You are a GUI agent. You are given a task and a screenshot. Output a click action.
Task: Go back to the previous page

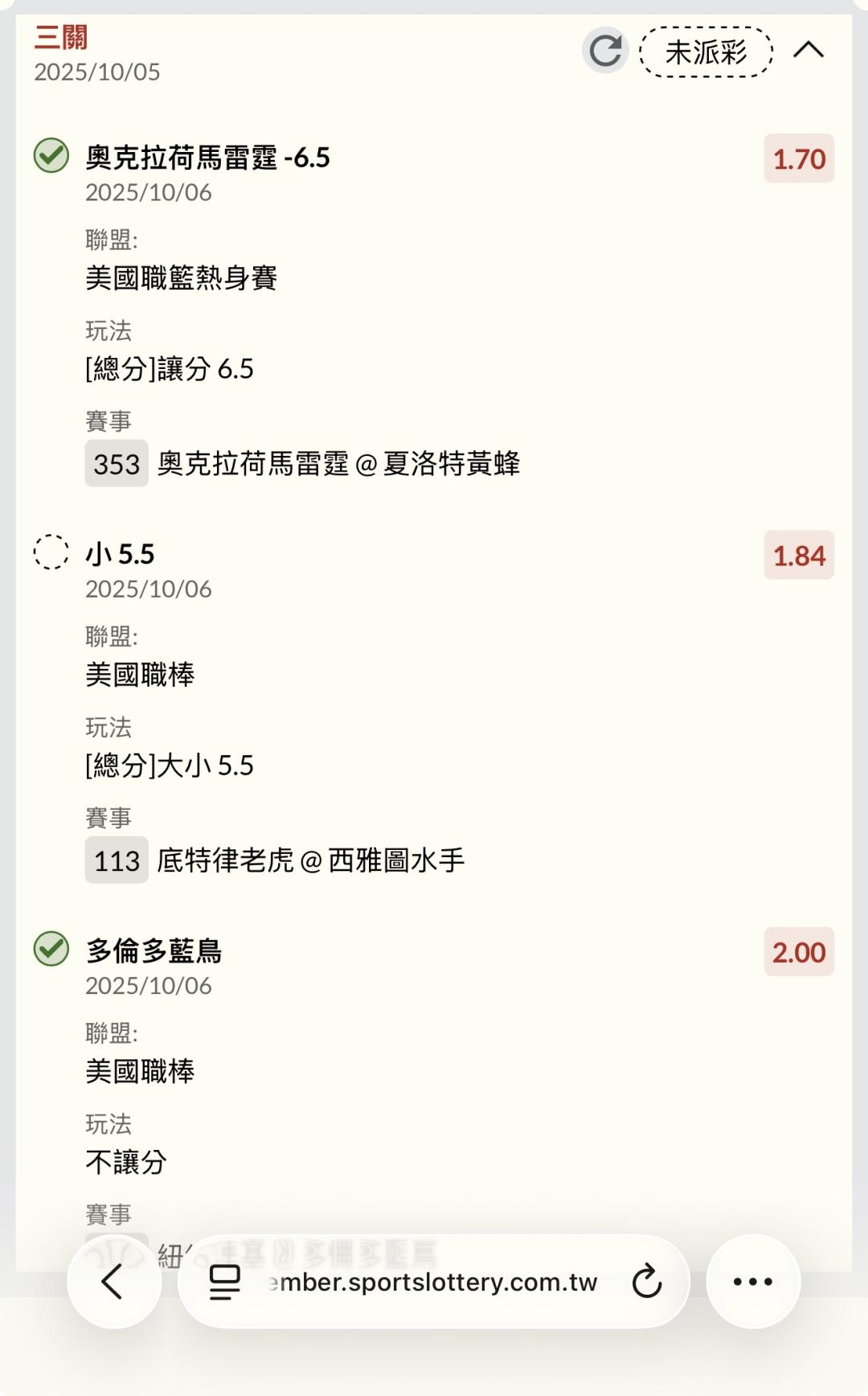tap(113, 1281)
